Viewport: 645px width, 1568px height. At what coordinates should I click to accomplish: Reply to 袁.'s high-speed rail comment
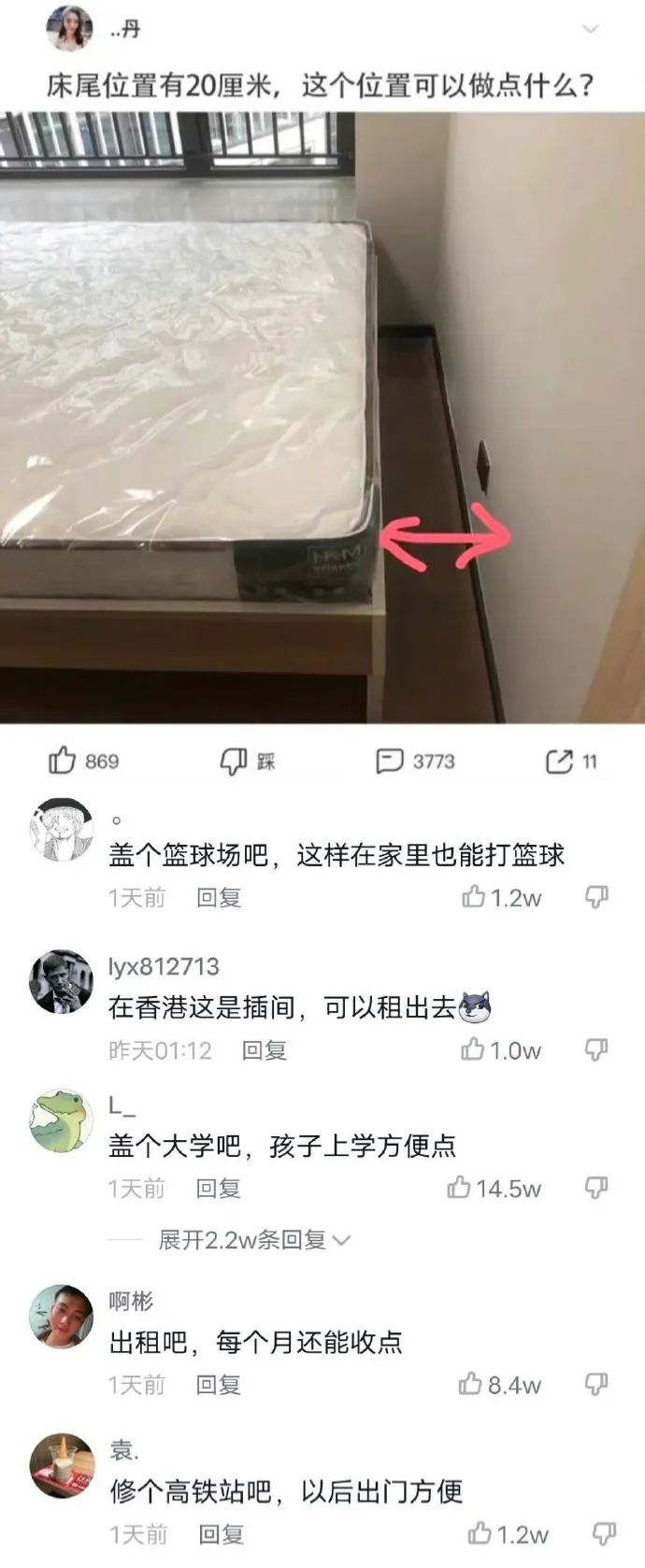pos(221,1533)
